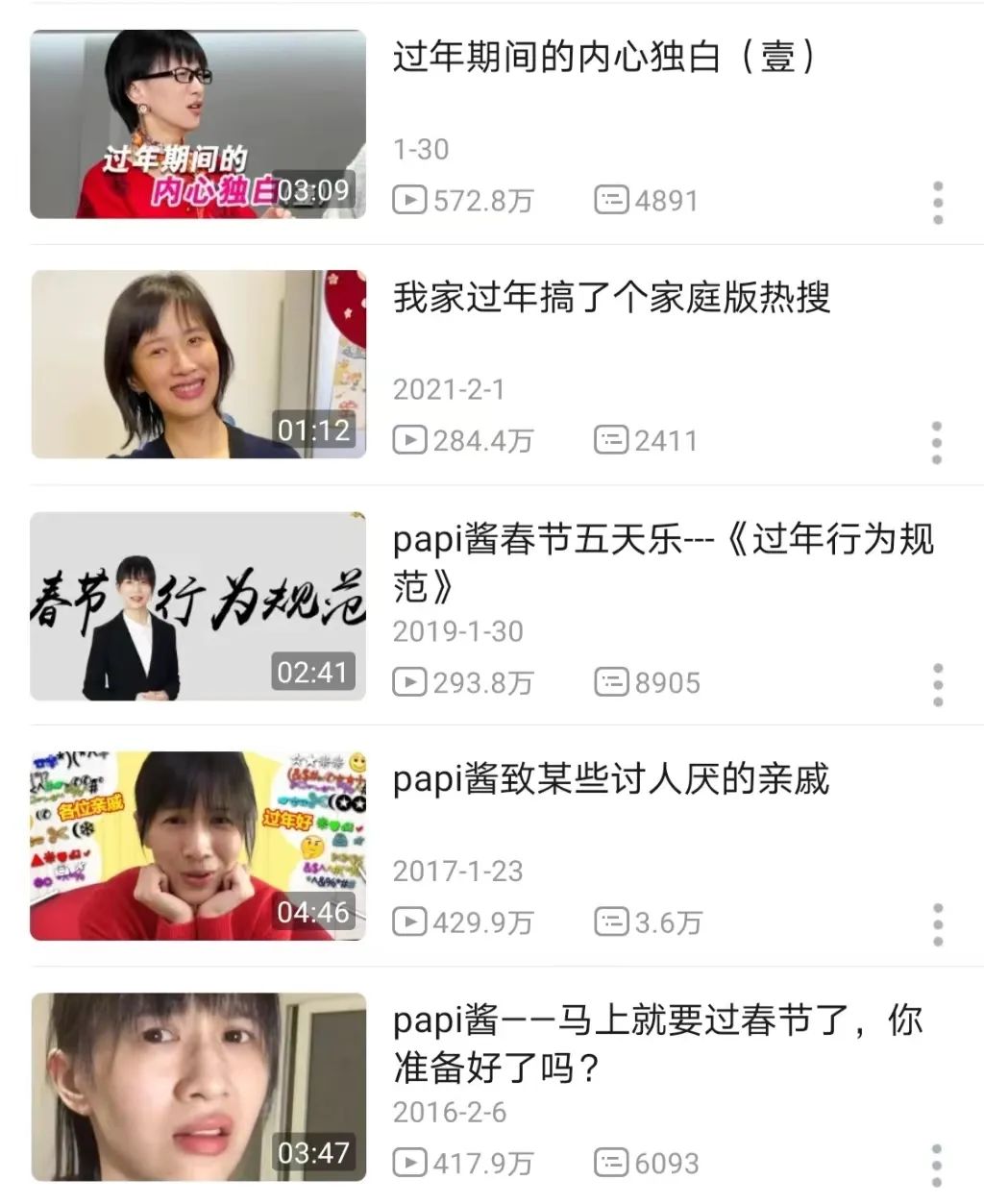Open more options for 过年期间的内心独白（壹）

pyautogui.click(x=938, y=202)
